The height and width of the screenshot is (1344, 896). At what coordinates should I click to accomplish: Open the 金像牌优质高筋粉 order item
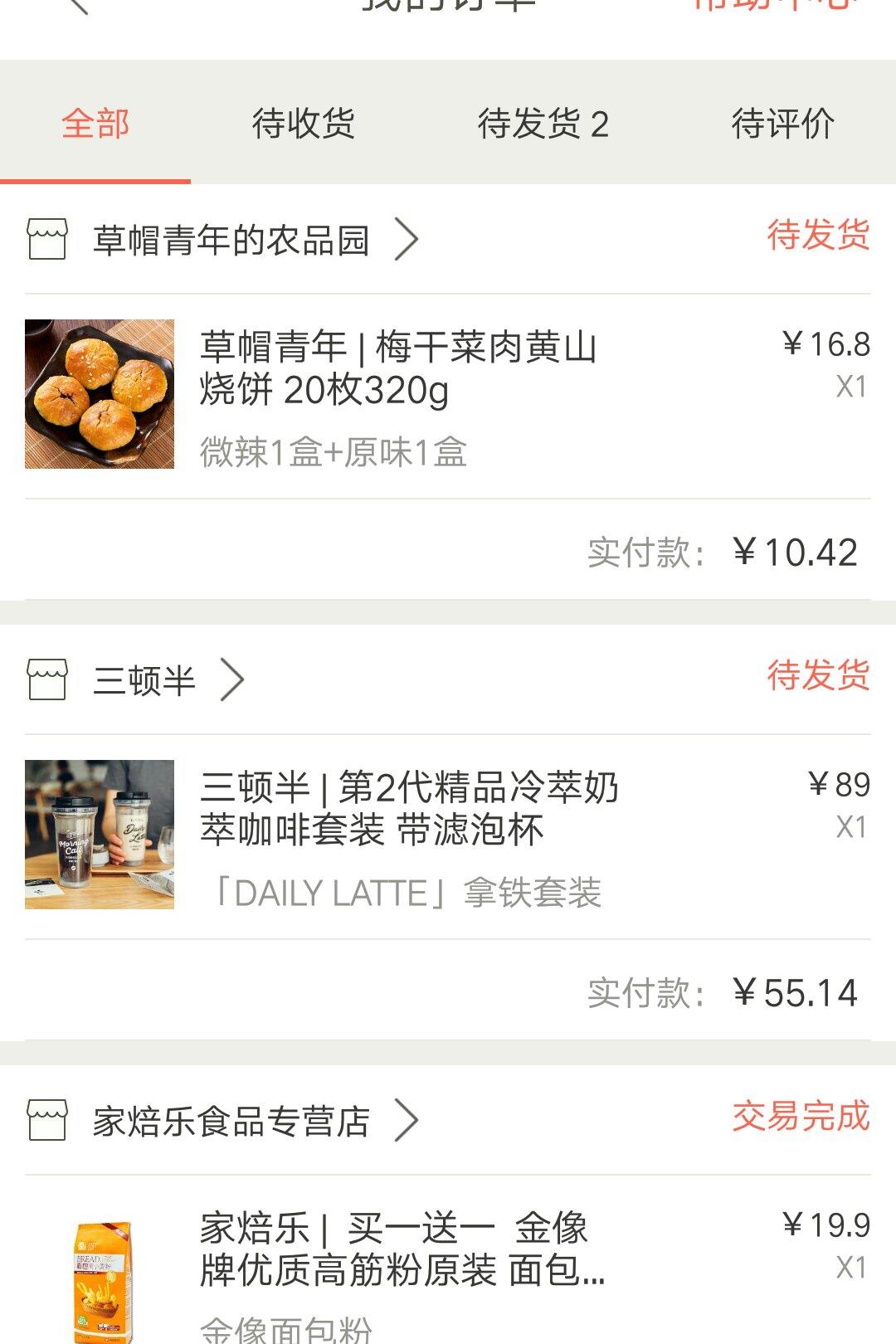402,1249
